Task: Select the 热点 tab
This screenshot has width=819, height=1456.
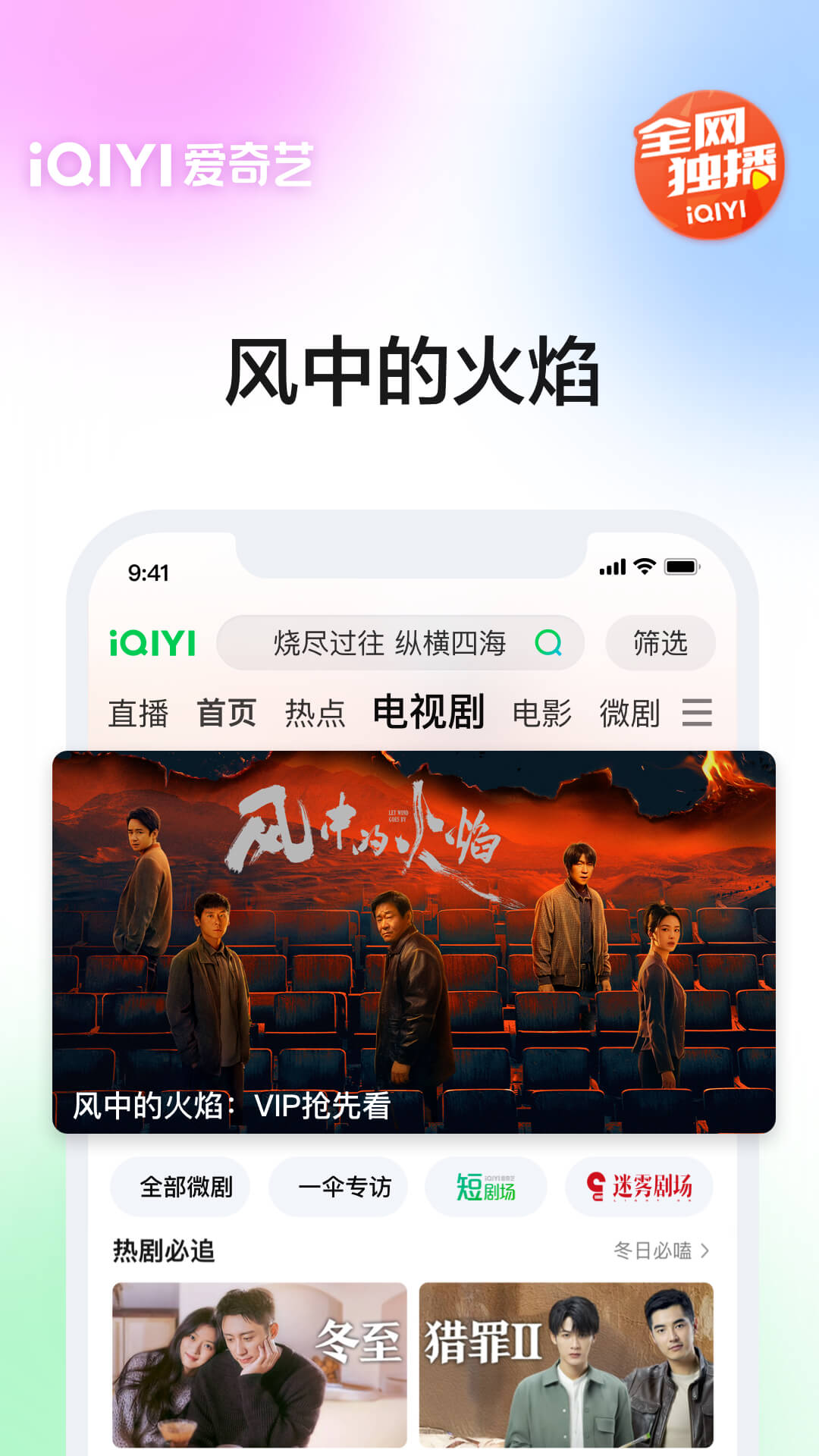Action: click(318, 711)
